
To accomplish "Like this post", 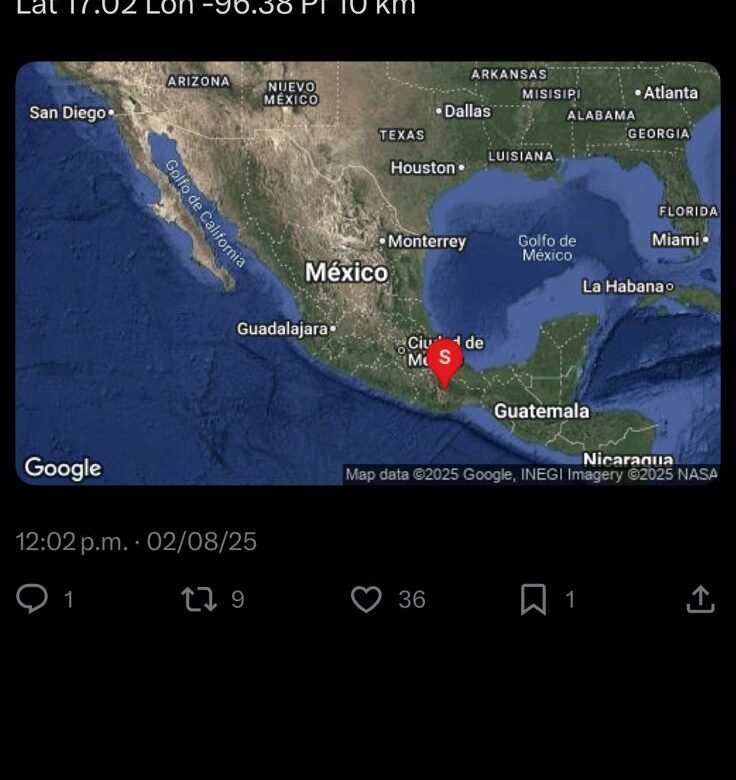I will 367,599.
